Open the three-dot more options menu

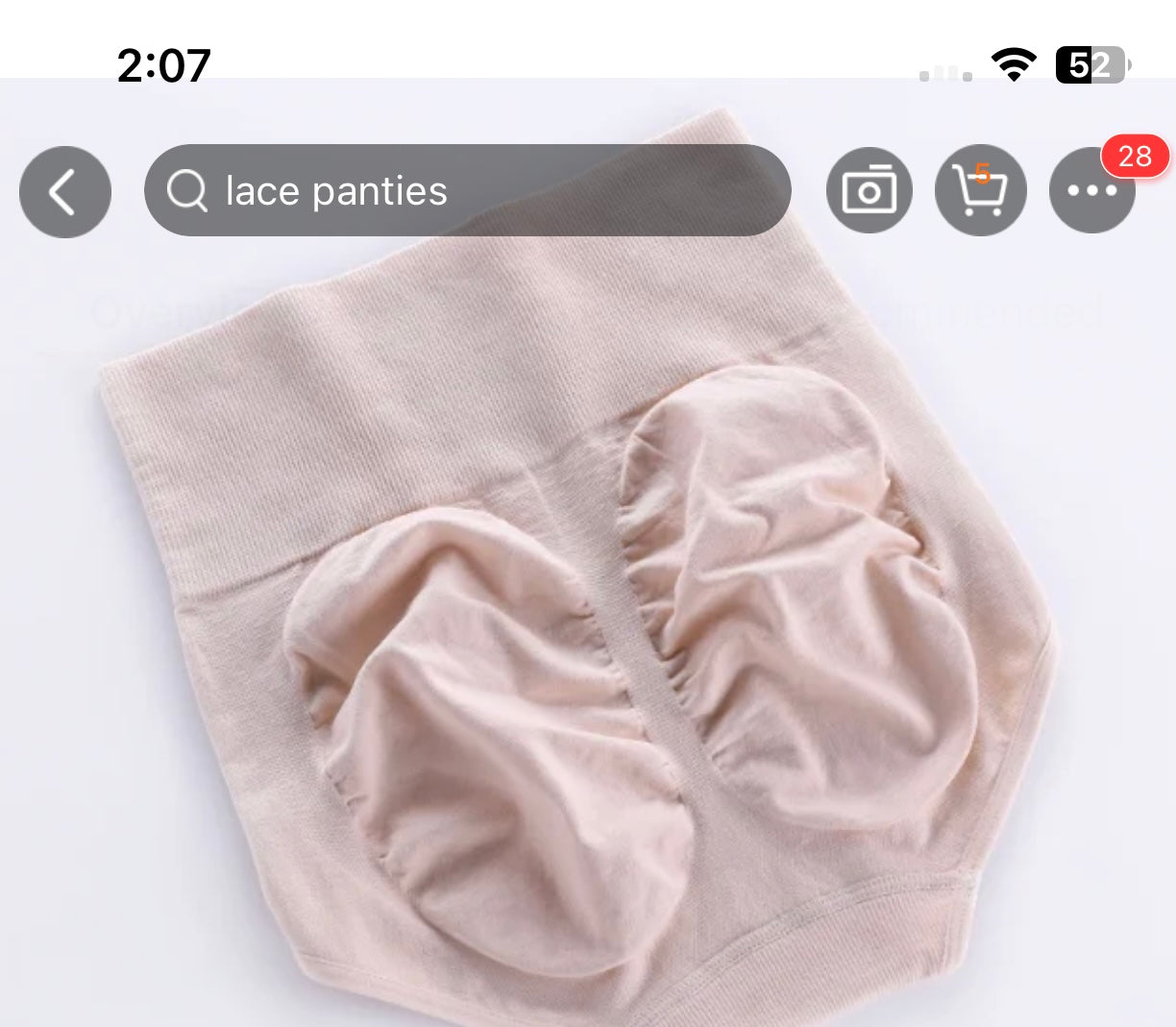(1091, 190)
